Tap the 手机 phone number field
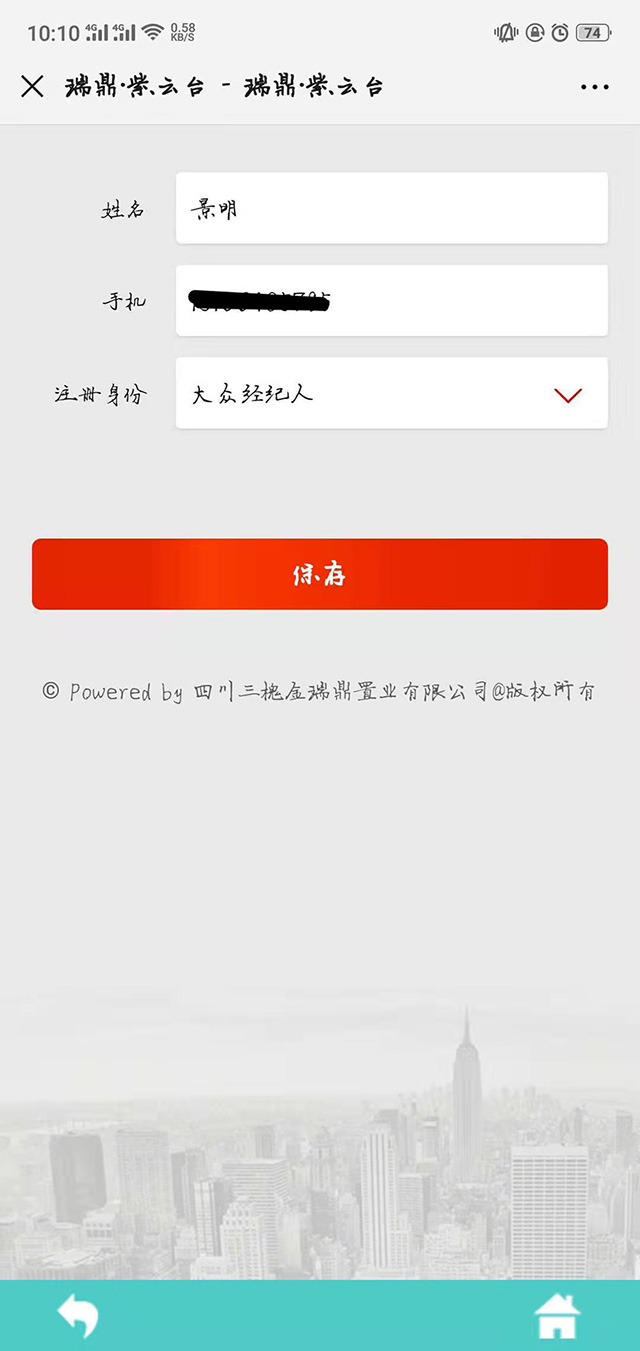Screen dimensions: 640x1351 point(391,300)
